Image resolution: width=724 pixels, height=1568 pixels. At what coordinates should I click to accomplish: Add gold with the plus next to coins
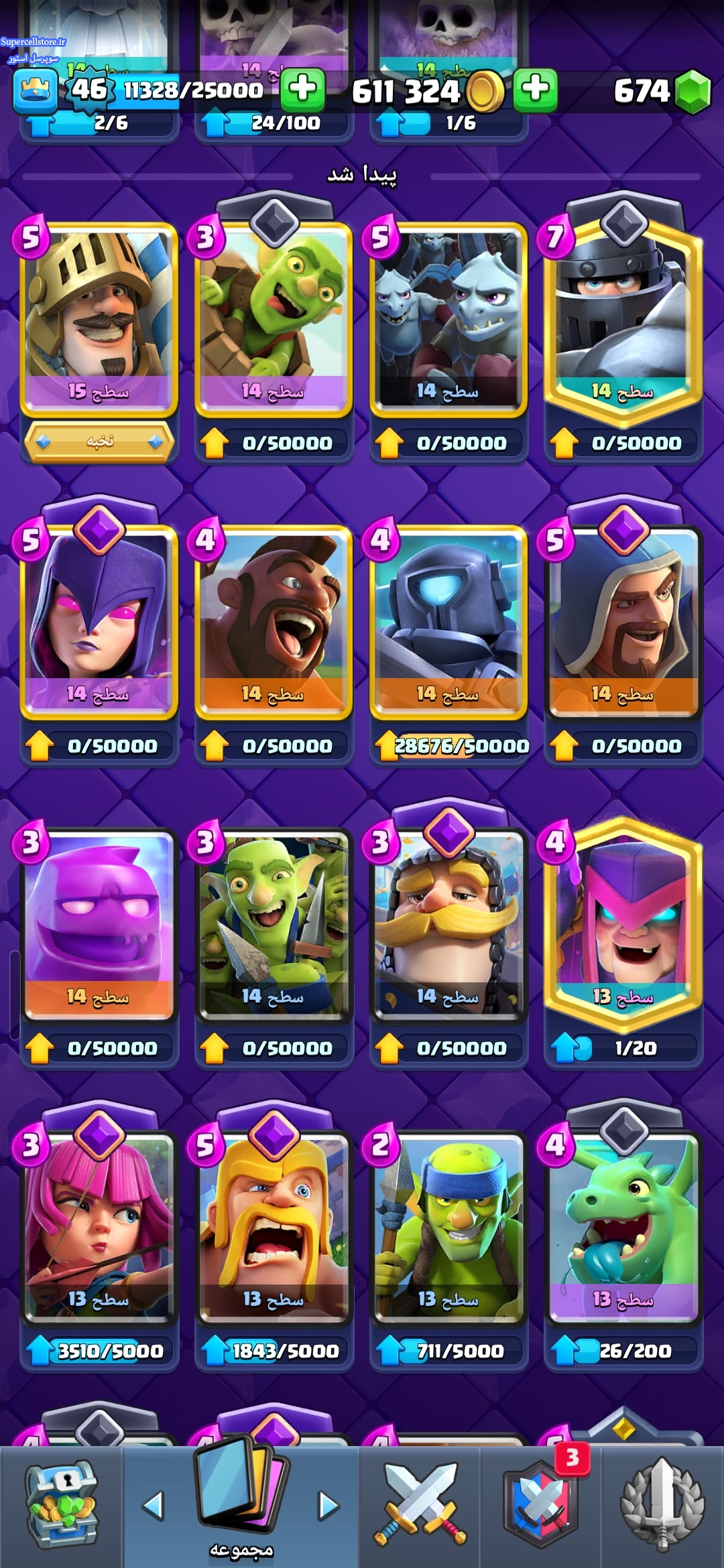click(535, 89)
